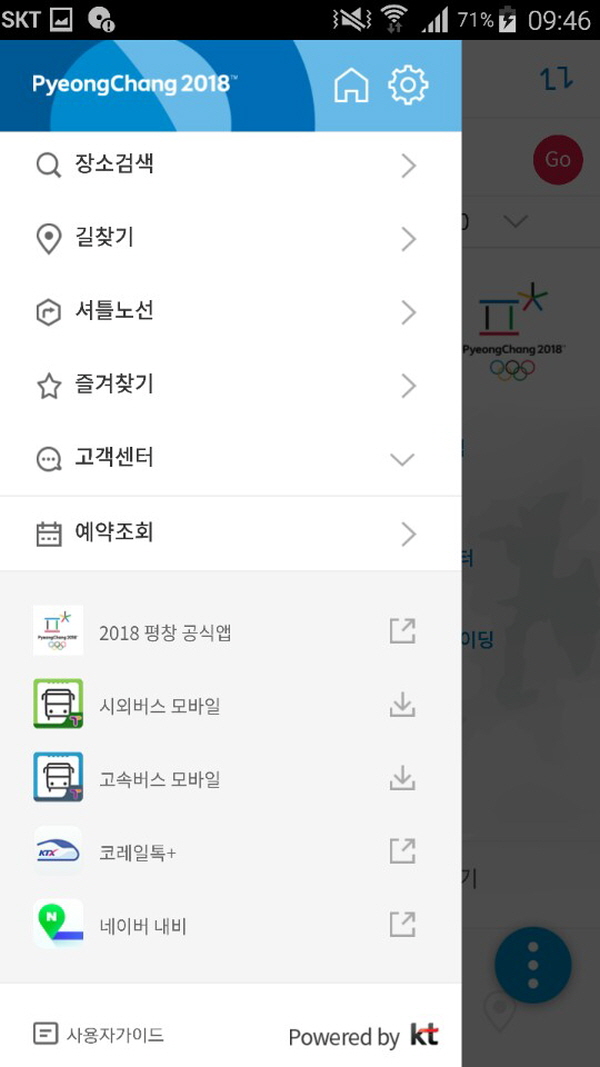The image size is (600, 1067).
Task: Select 길찾기 route finder
Action: [x=230, y=239]
